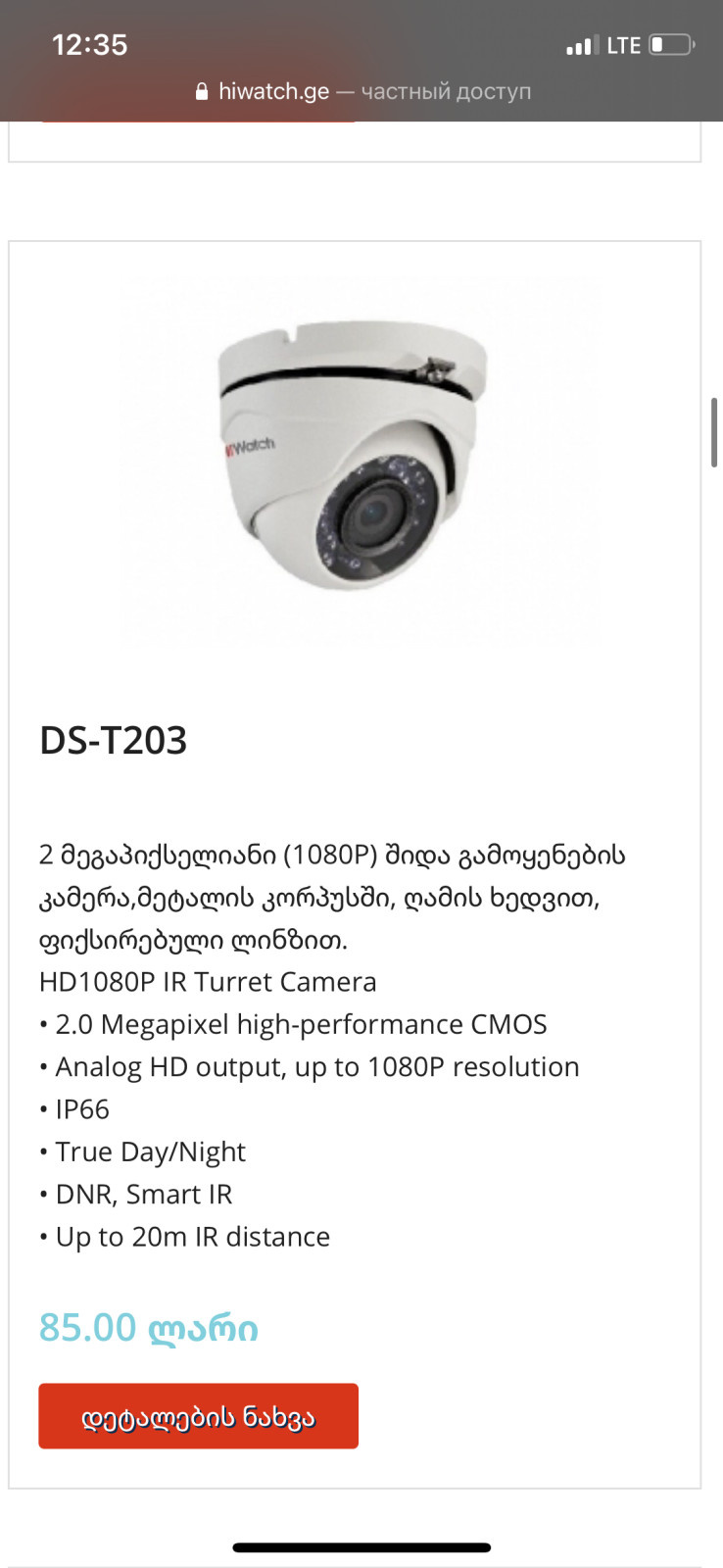
Task: Open details with the დეტალების ნახვა button
Action: point(198,1415)
